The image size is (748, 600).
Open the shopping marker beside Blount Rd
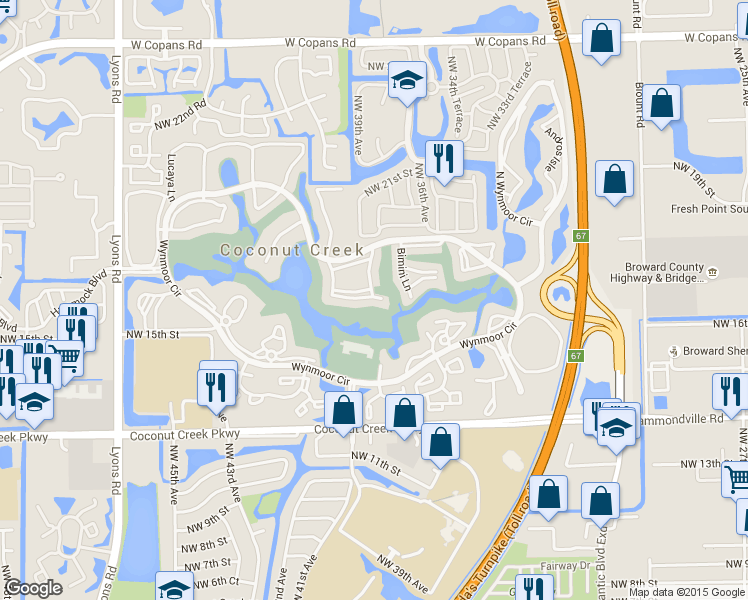tap(661, 102)
